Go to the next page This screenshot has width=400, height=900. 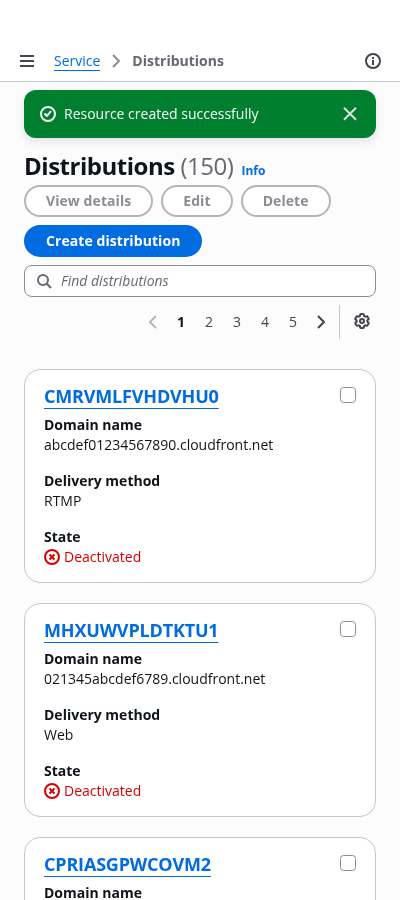321,322
